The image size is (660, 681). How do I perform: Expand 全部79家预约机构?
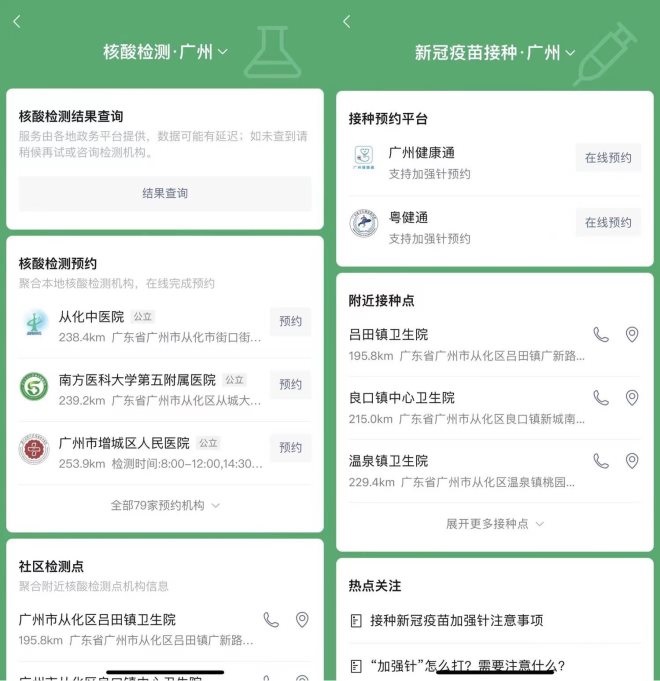pyautogui.click(x=165, y=505)
